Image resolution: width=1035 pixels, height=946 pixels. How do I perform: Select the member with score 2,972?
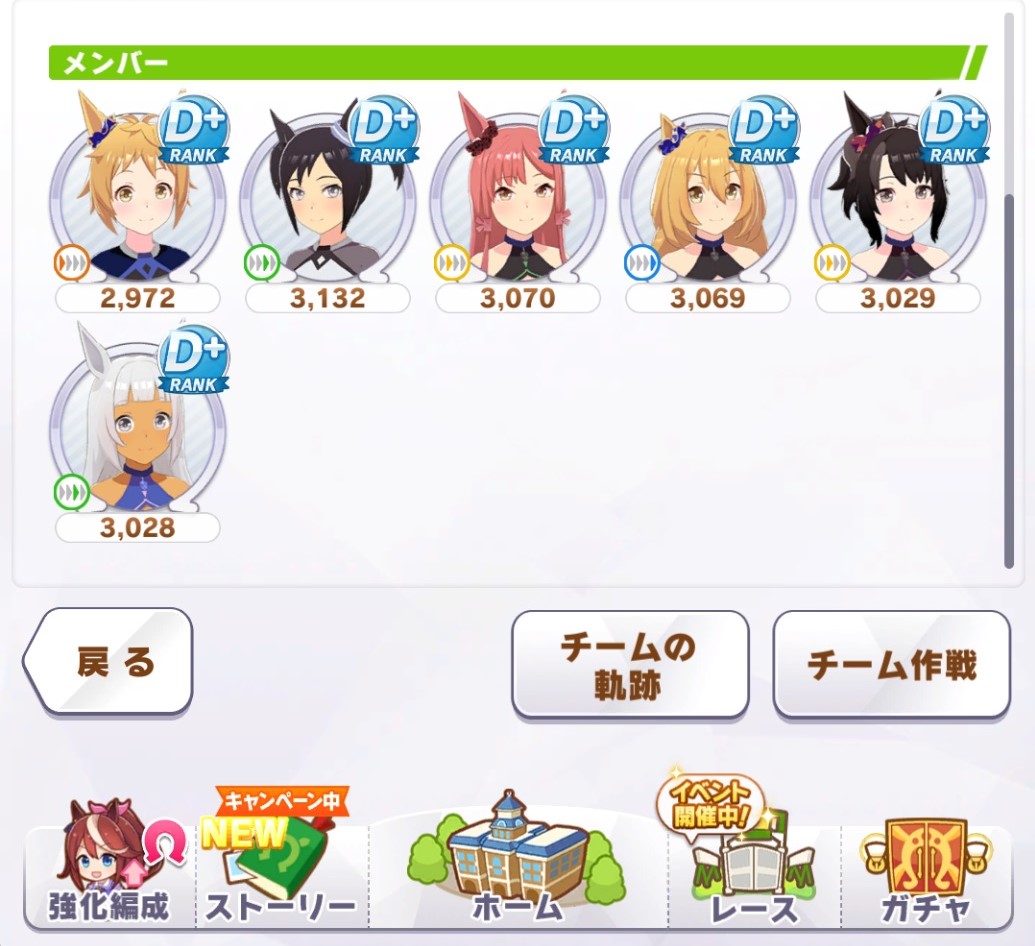coord(137,200)
